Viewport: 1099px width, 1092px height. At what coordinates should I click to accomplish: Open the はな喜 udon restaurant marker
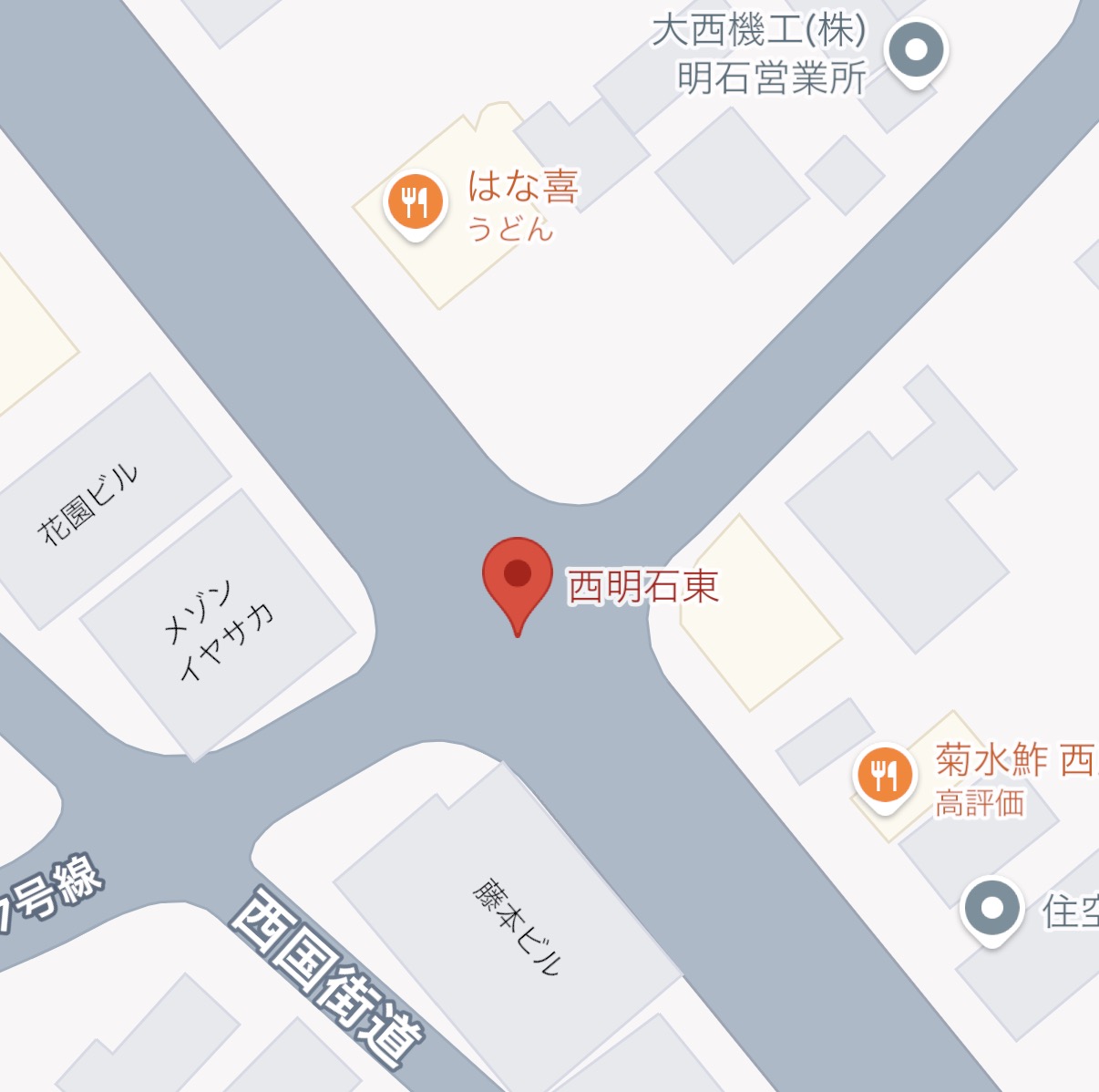pos(416,202)
